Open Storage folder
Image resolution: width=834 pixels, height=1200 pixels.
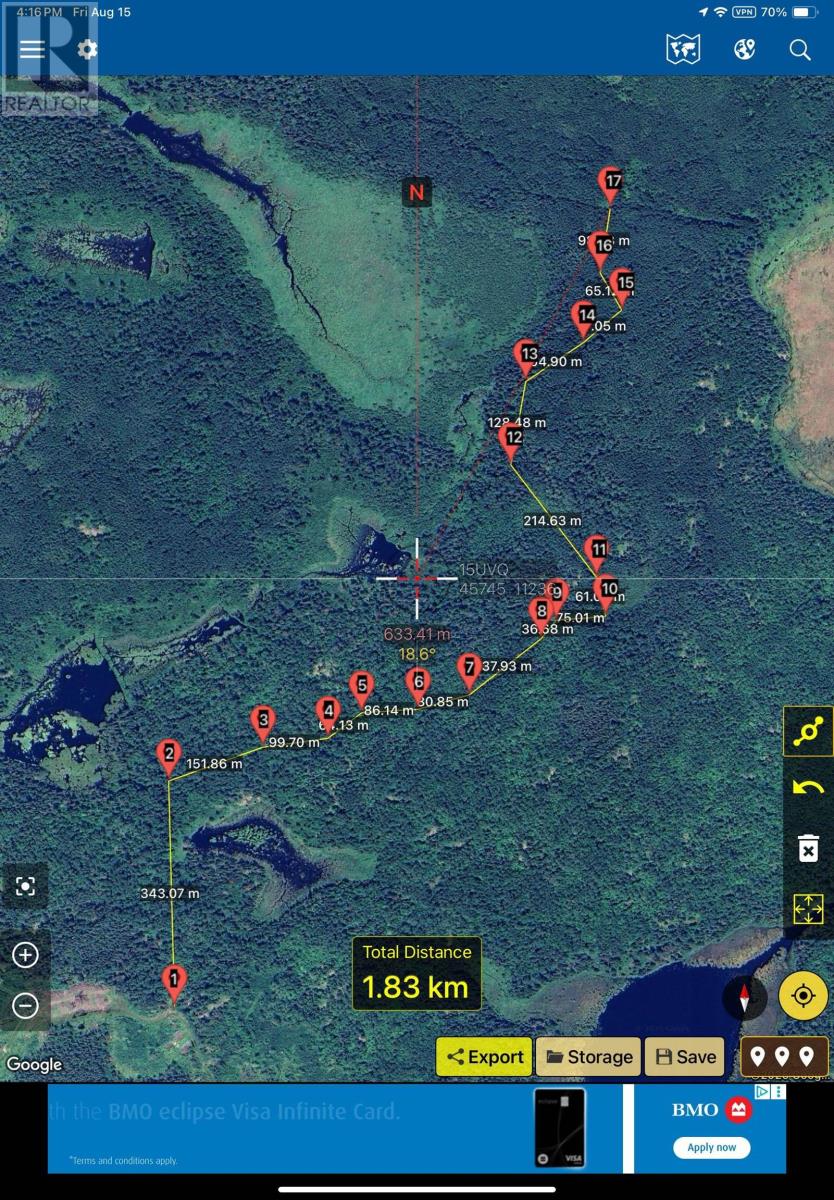coord(587,1056)
